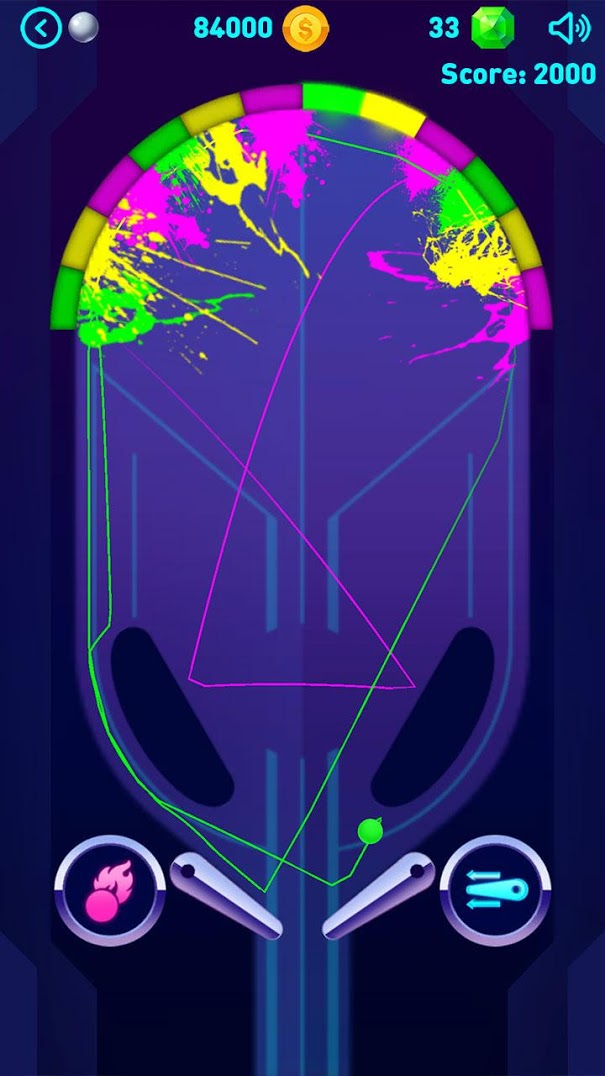Flip the right pinball flipper
Screen dimensions: 605x1076
[x=379, y=896]
